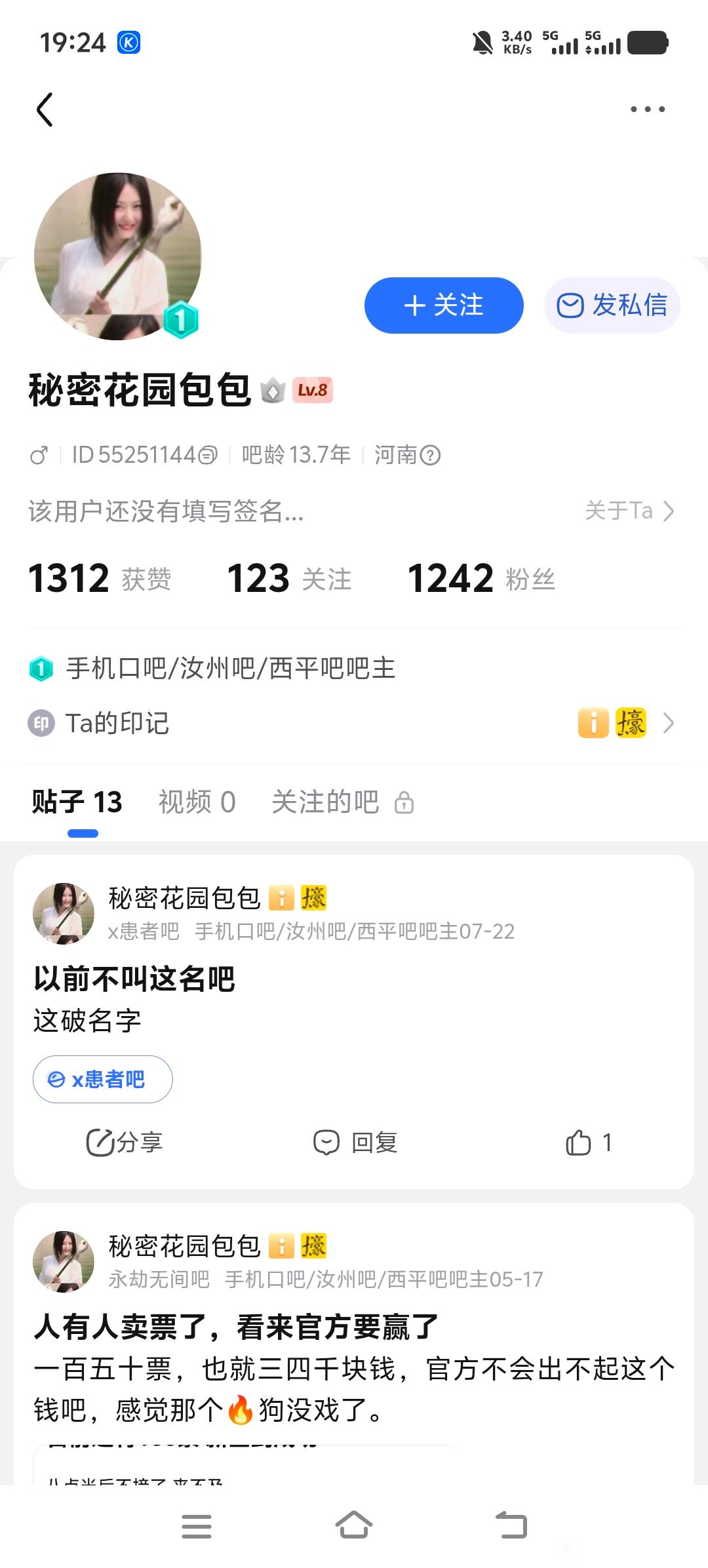View the 123 关注 following list
This screenshot has height=1568, width=708.
[x=289, y=579]
